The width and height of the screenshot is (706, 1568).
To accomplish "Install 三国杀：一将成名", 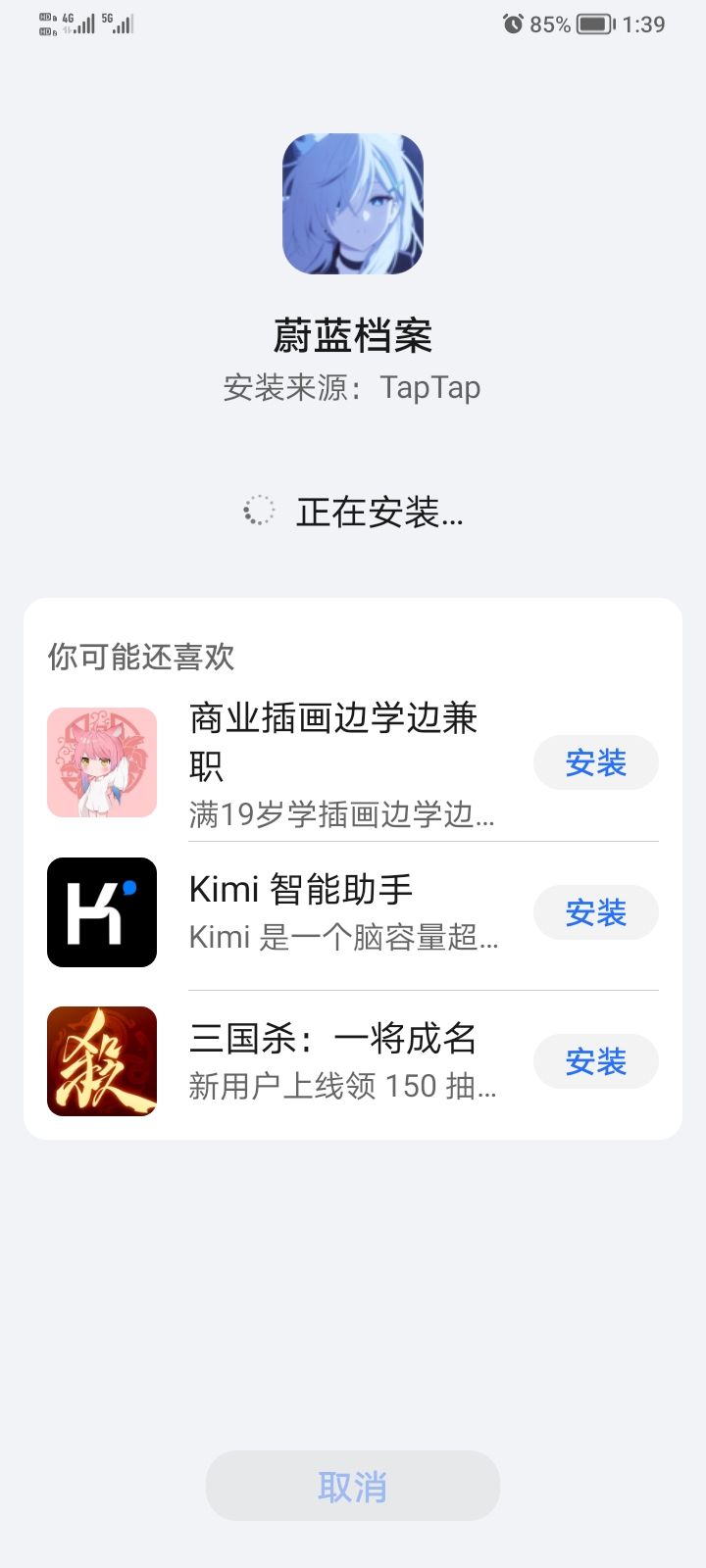I will coord(595,1061).
